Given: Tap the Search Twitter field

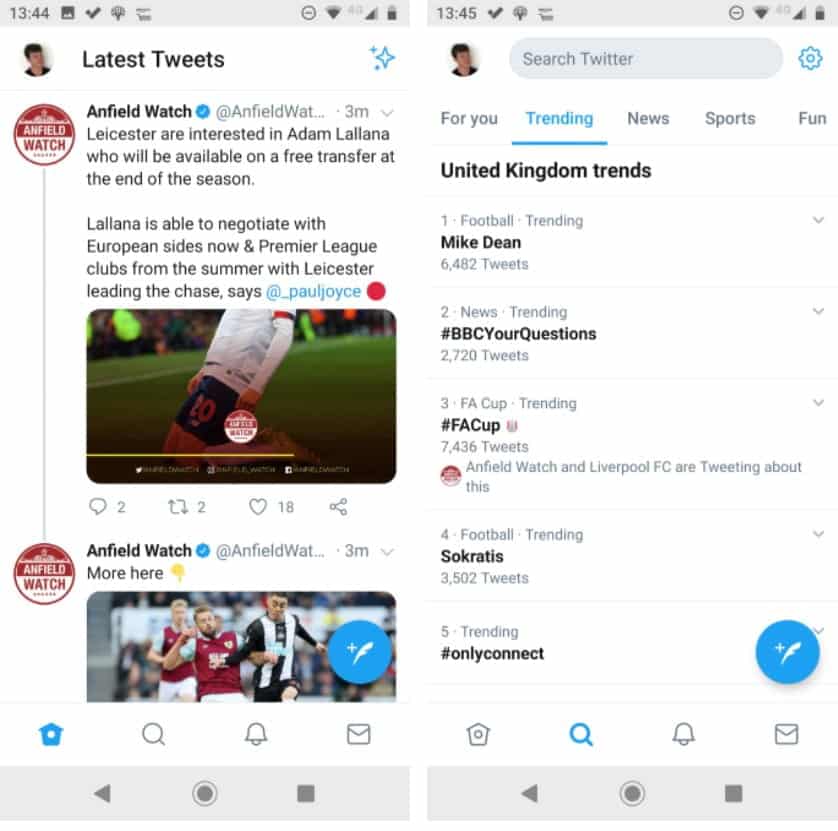Looking at the screenshot, I should tap(645, 59).
